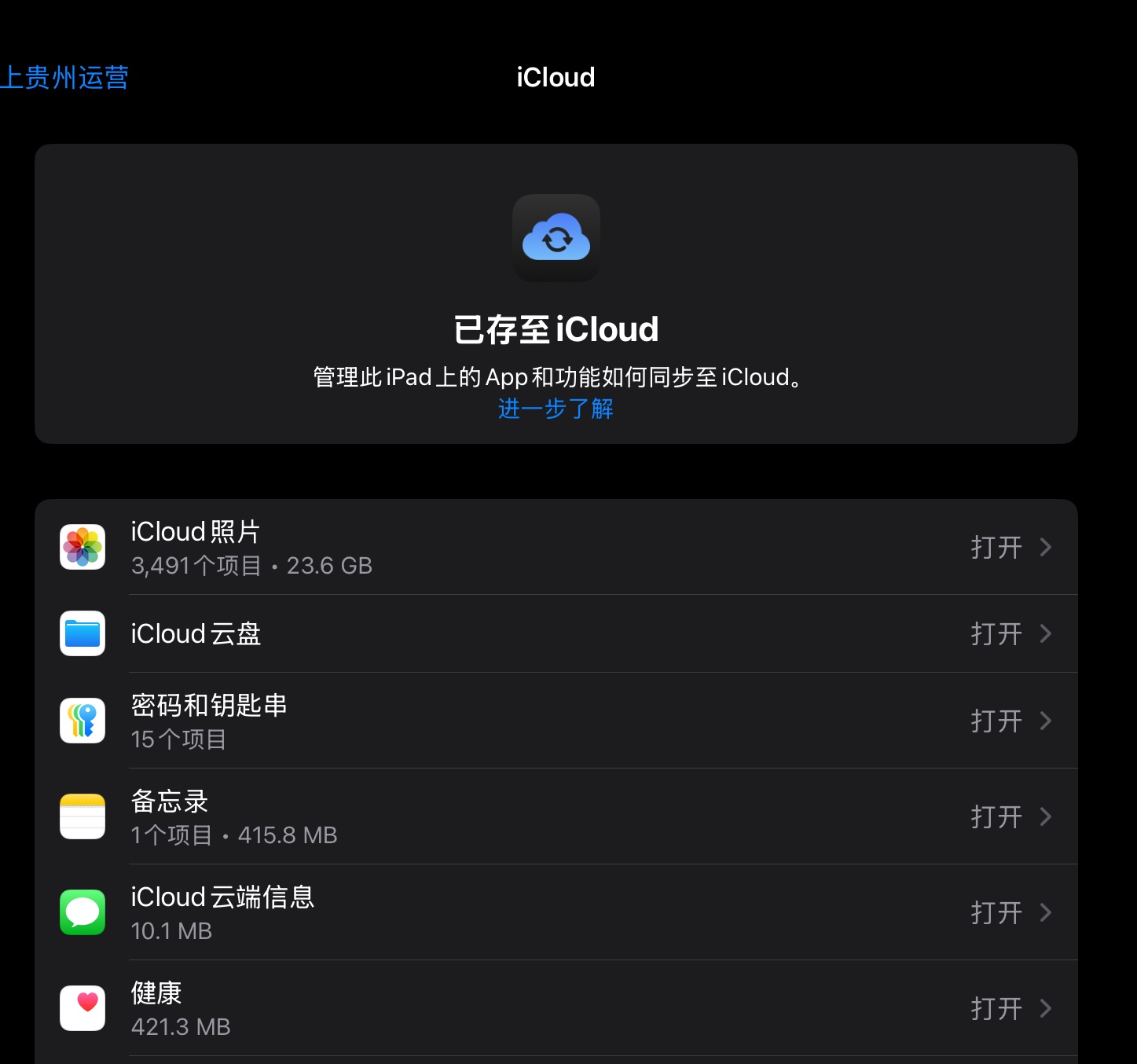
Task: Open the 进一步了解 link
Action: tap(556, 409)
